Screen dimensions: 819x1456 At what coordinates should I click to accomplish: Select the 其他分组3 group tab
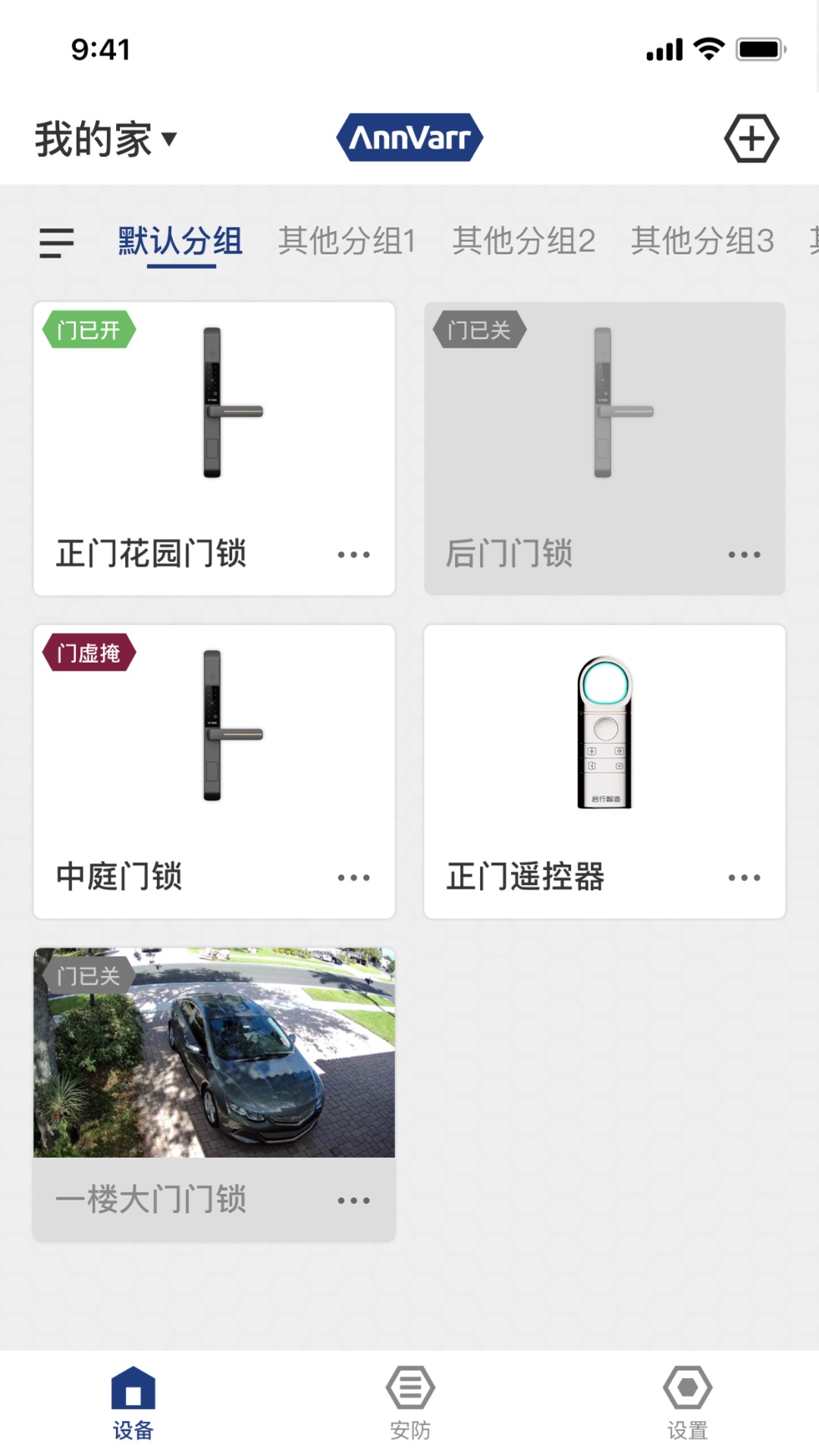coord(702,240)
